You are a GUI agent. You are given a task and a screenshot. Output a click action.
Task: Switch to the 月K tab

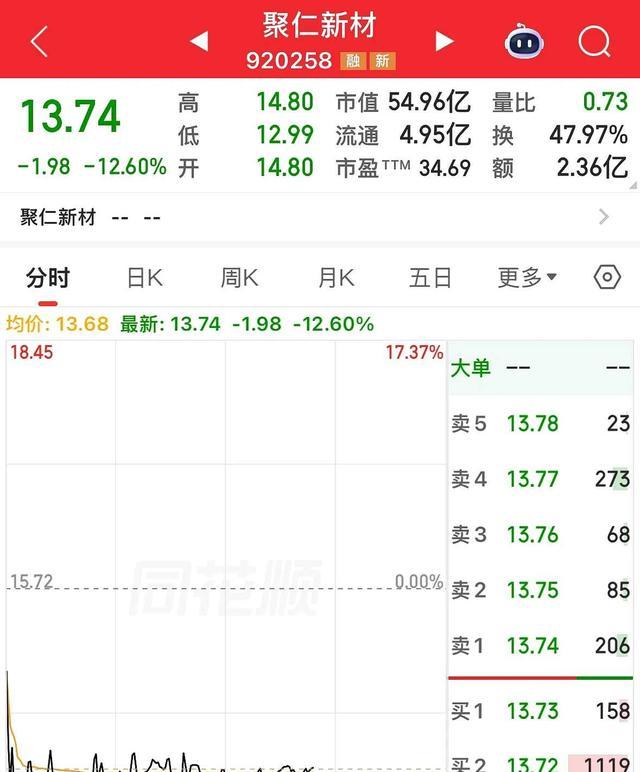(x=336, y=278)
